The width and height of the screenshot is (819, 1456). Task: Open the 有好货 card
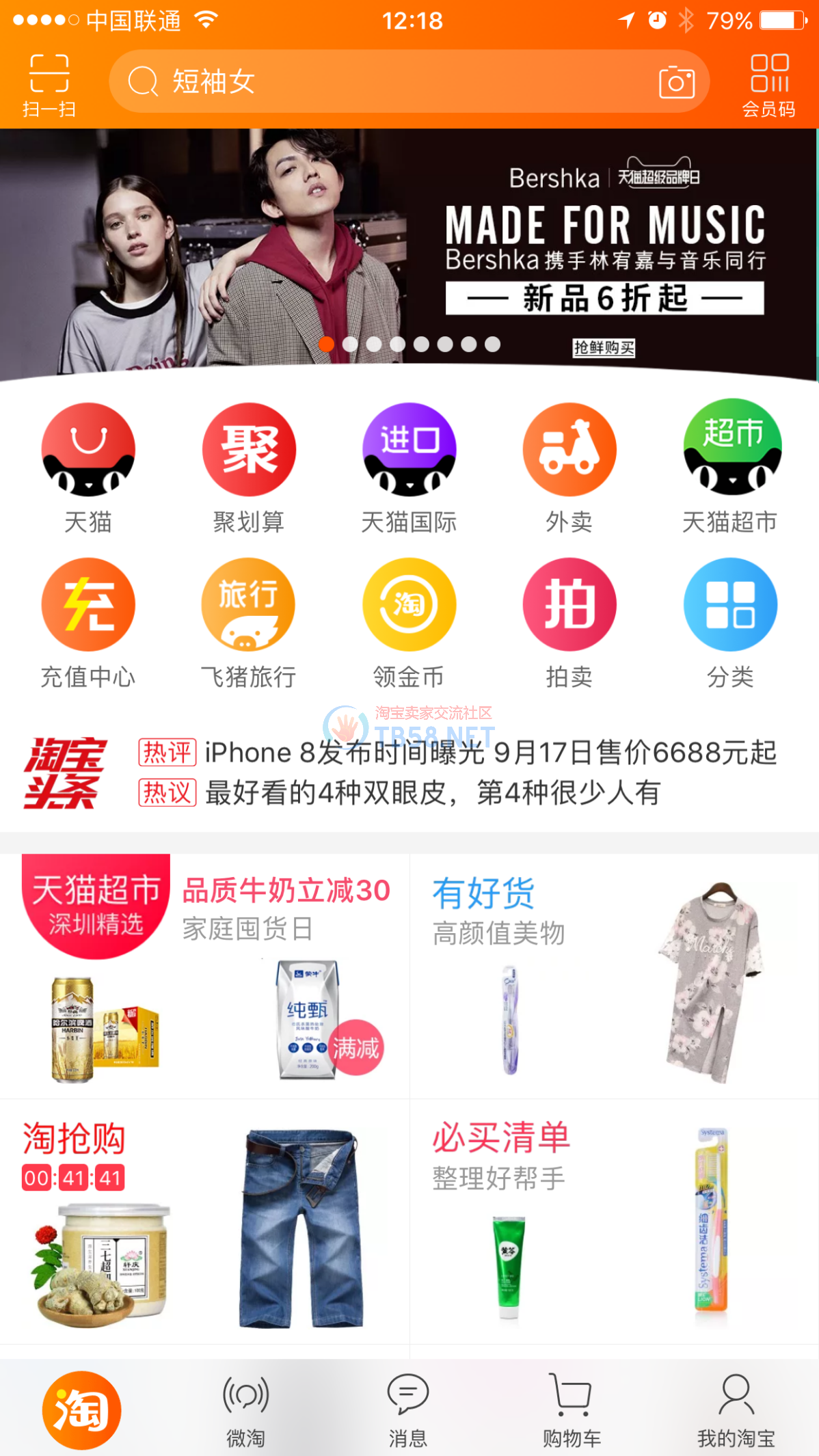coord(613,976)
